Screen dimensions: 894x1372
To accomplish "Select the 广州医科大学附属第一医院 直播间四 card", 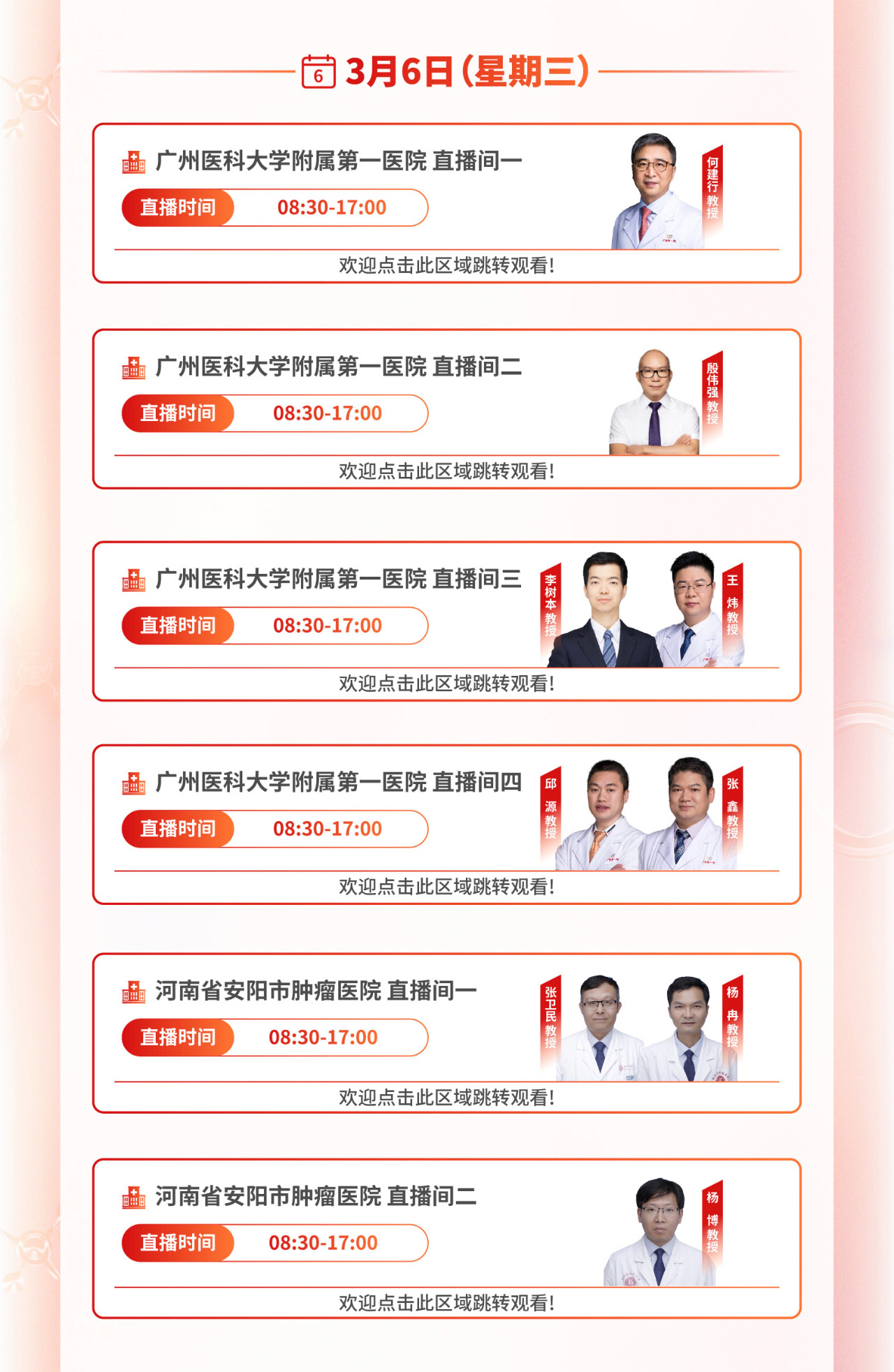I will [x=446, y=887].
